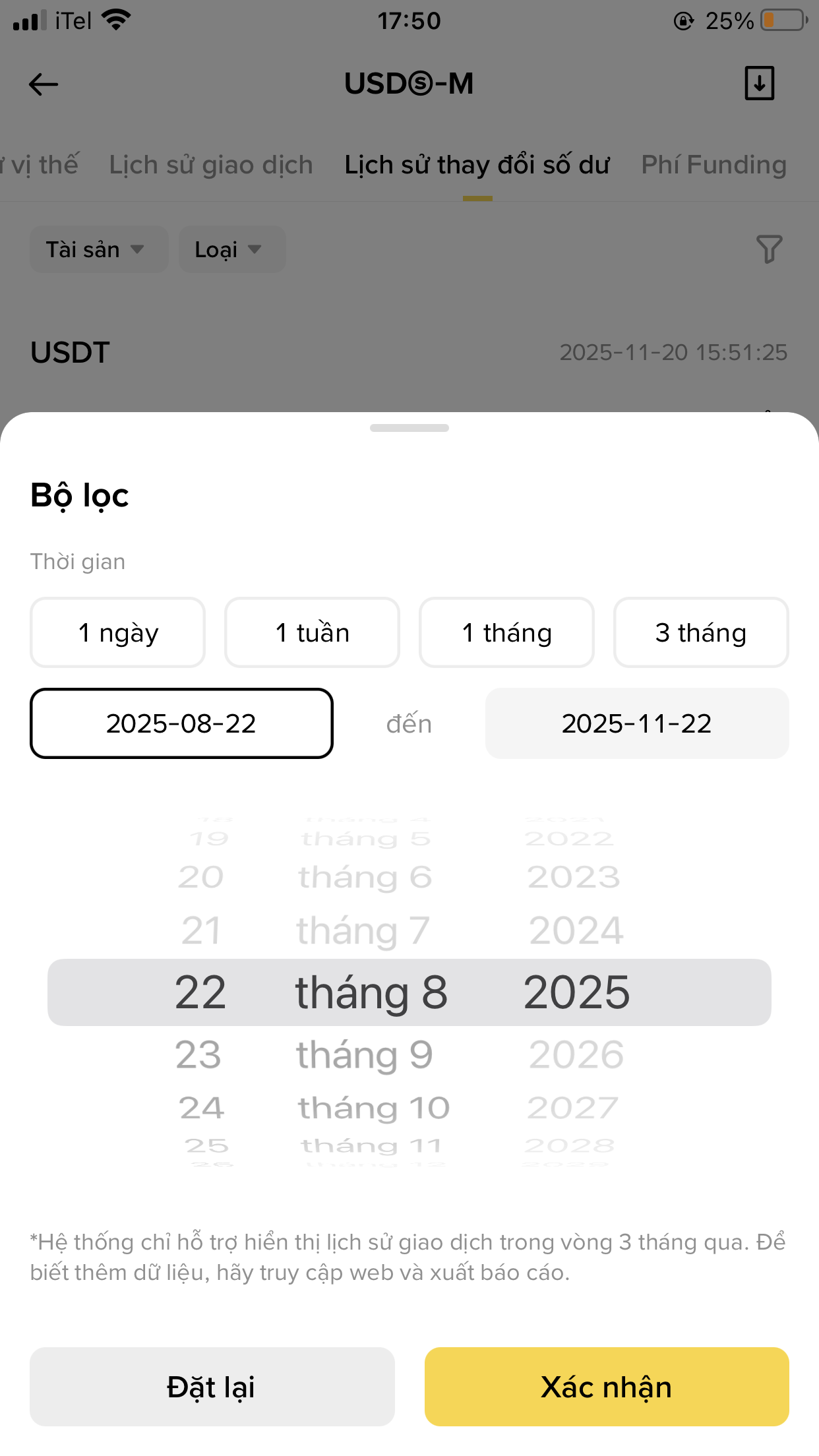Select day 23 in date picker

click(x=198, y=1054)
